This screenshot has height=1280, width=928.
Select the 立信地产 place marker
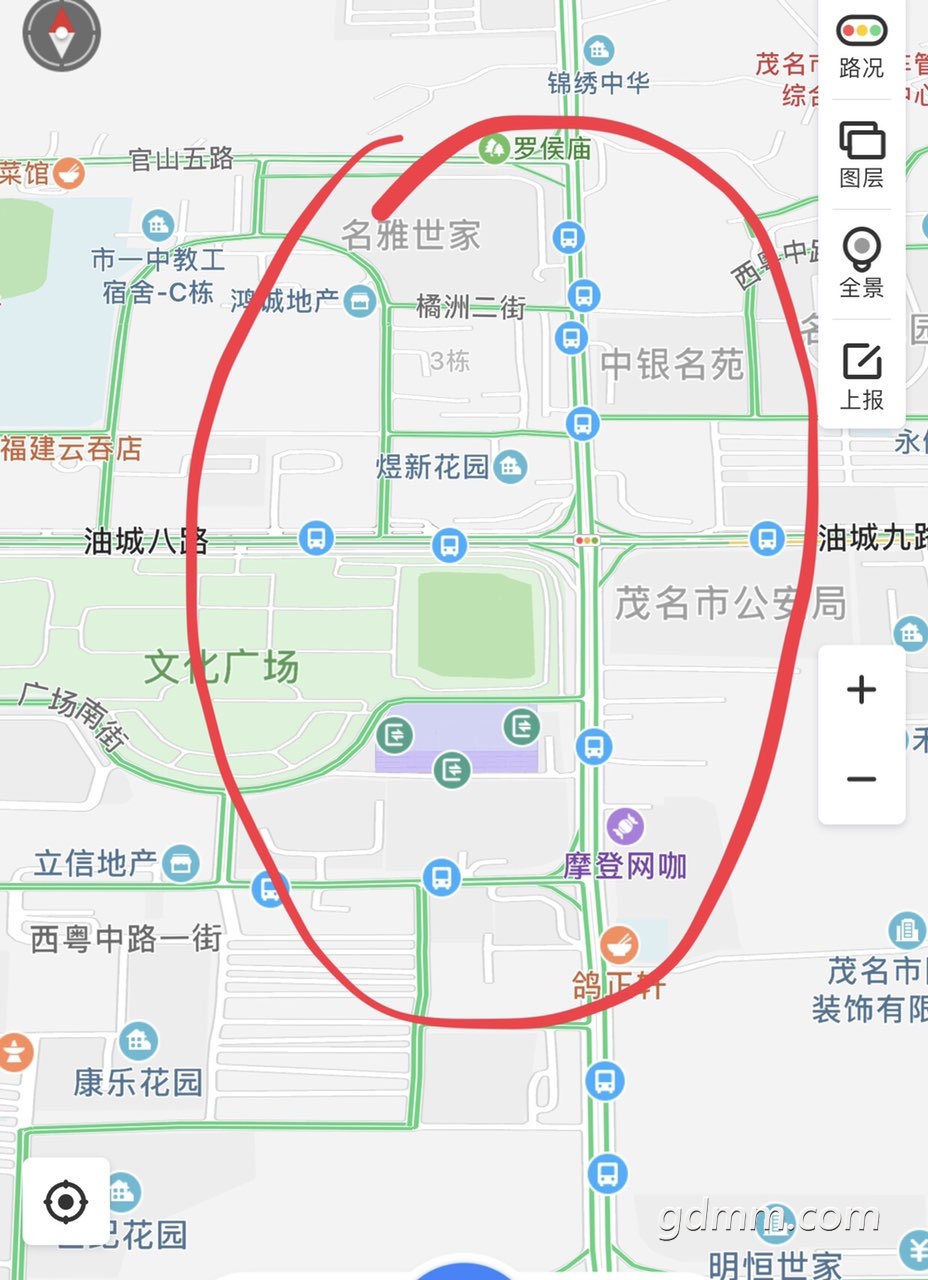pyautogui.click(x=182, y=863)
